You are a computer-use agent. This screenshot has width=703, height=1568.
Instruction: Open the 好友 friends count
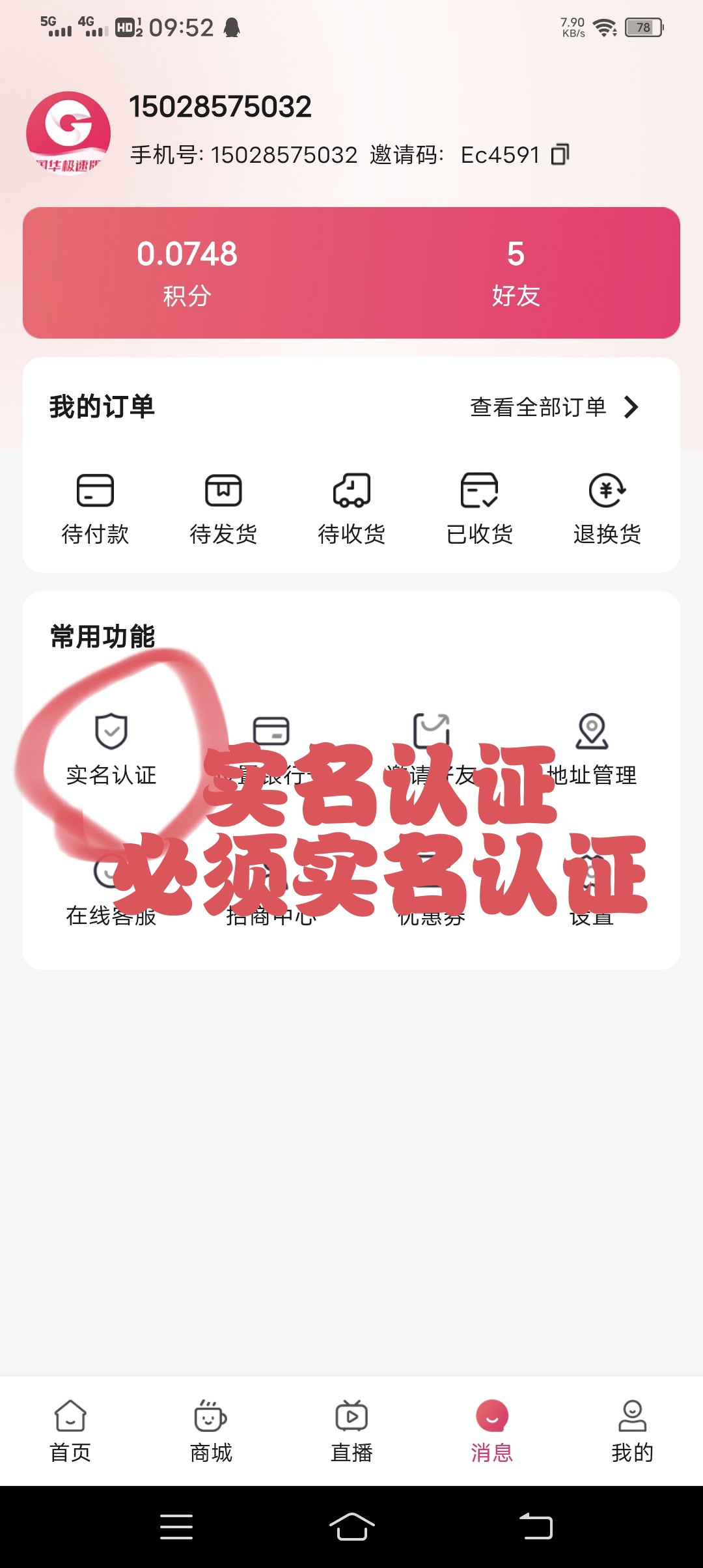pos(516,272)
